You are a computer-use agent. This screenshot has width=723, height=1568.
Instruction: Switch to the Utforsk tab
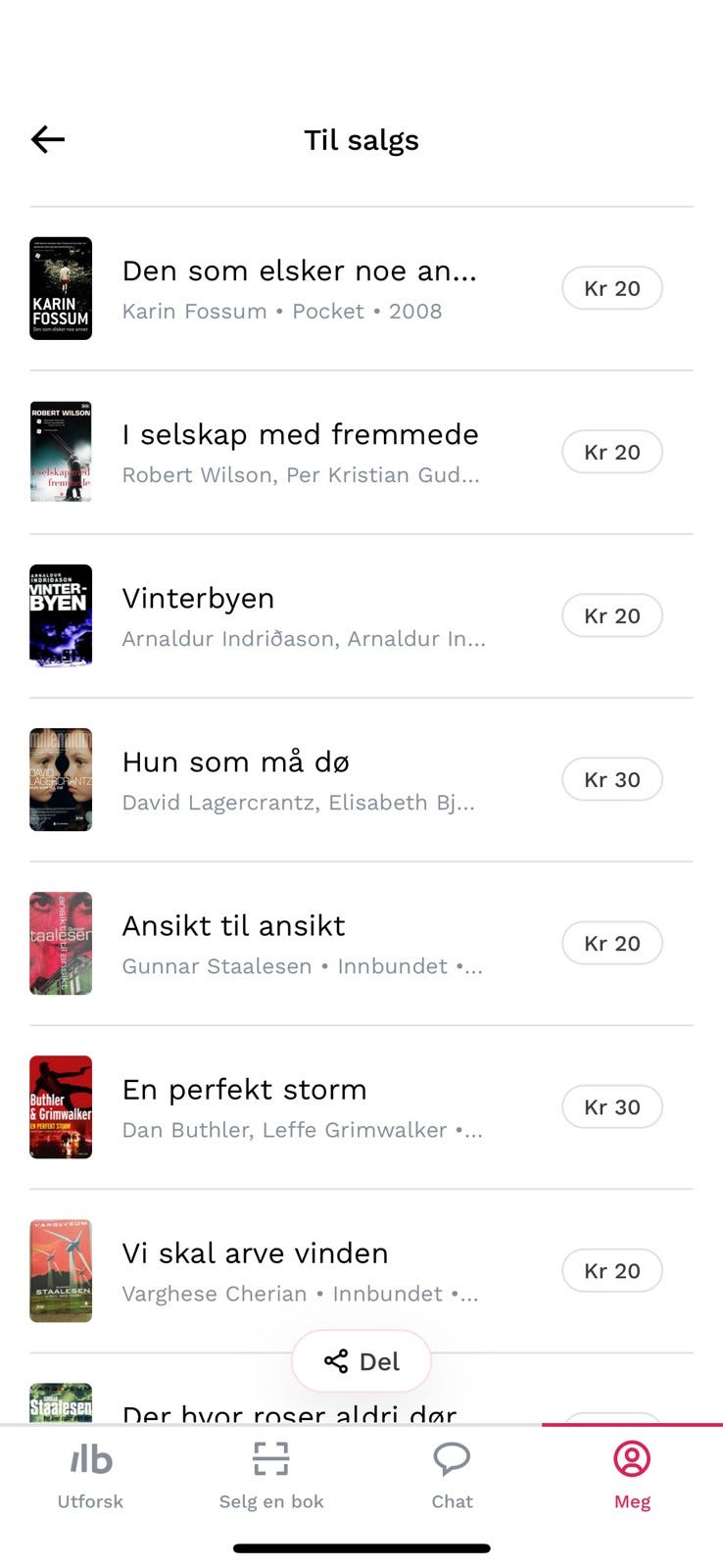pos(90,1475)
